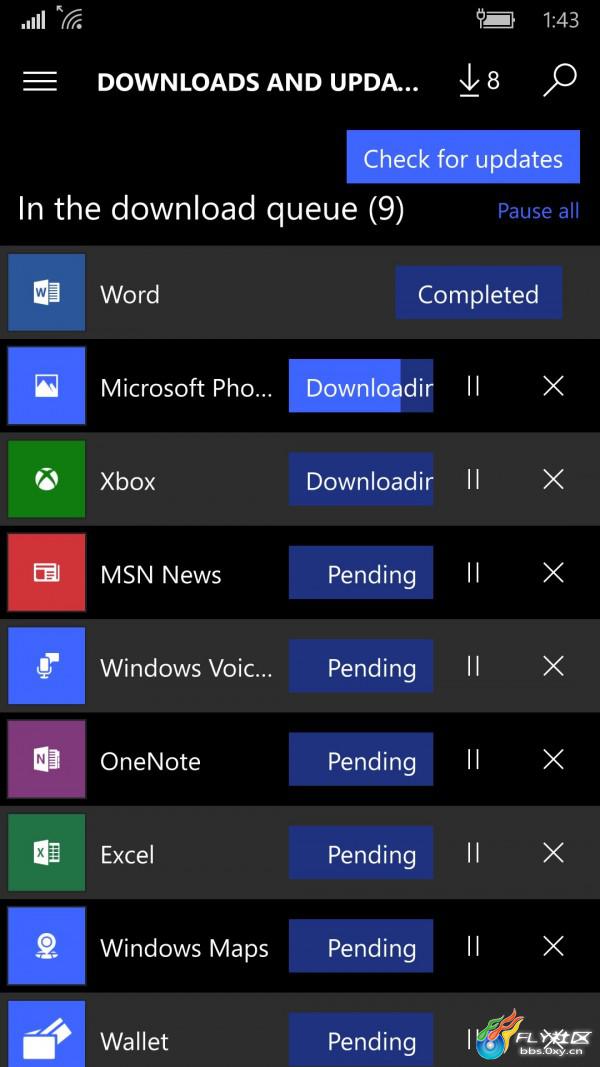Image resolution: width=600 pixels, height=1067 pixels.
Task: Pause the MSN News download
Action: tap(473, 573)
